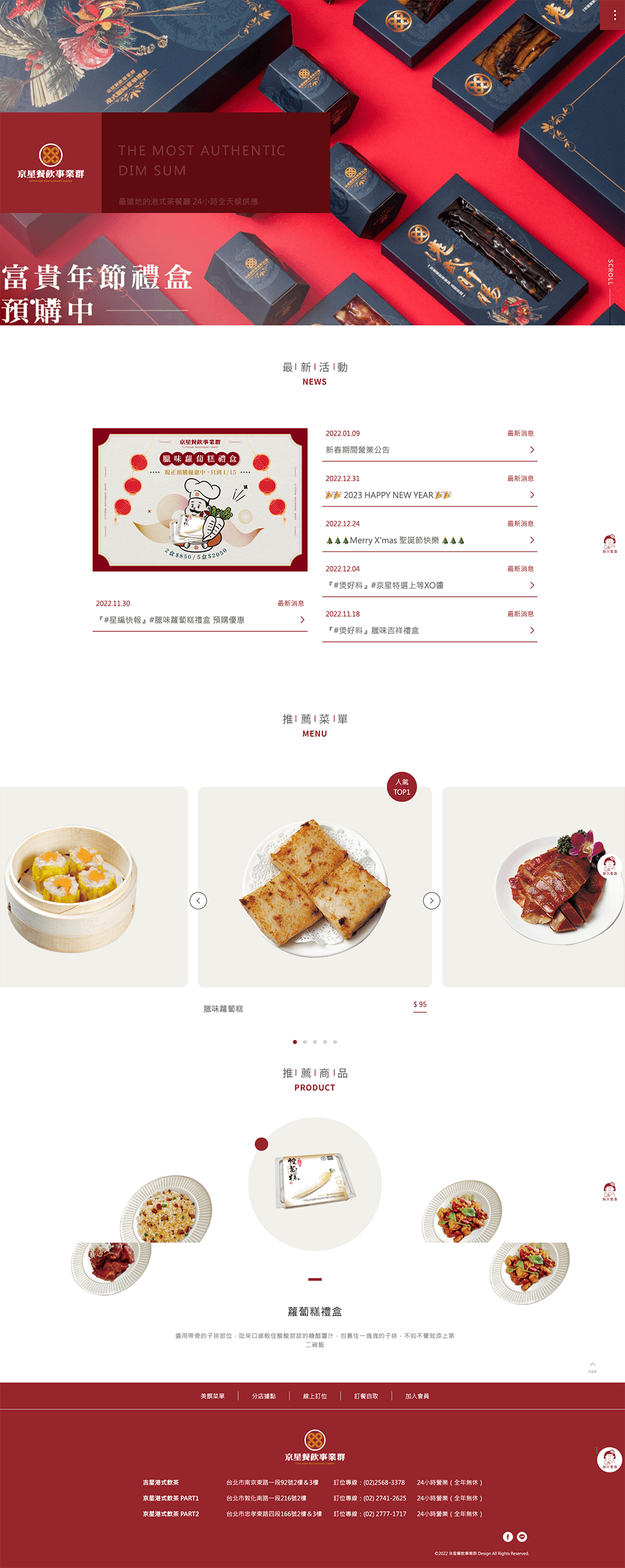Show the previous menu dish
Screen dimensions: 625x1568
198,901
